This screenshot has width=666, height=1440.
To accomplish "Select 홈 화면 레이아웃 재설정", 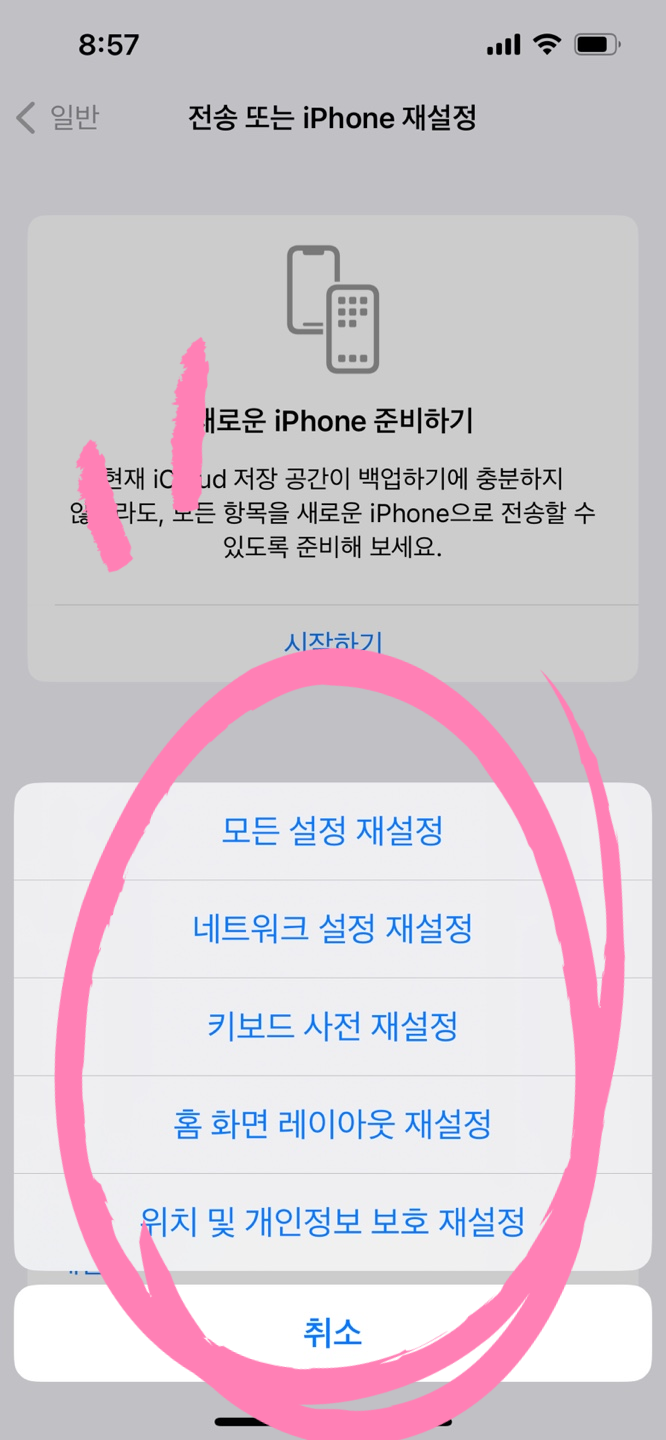I will coord(332,1125).
